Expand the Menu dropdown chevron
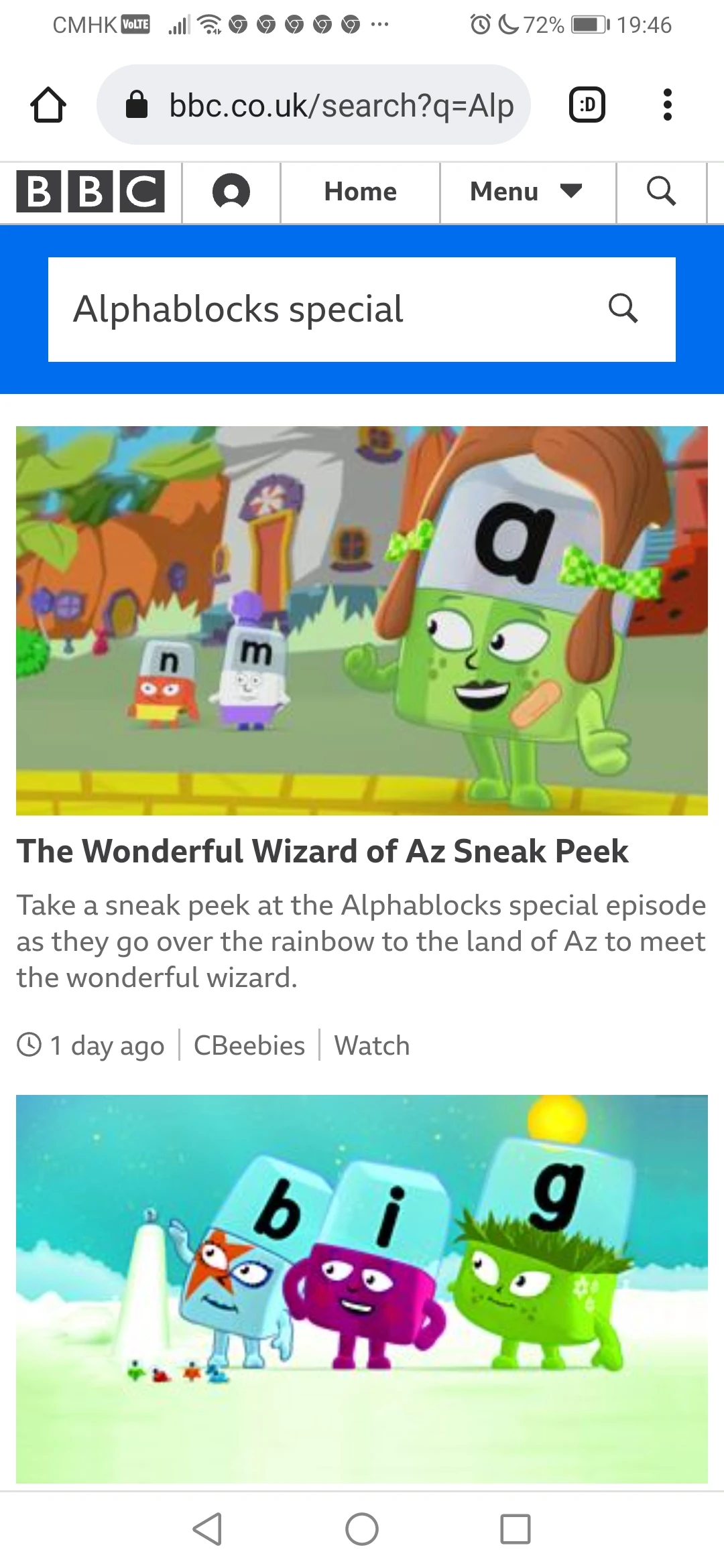This screenshot has height=1568, width=724. 569,192
